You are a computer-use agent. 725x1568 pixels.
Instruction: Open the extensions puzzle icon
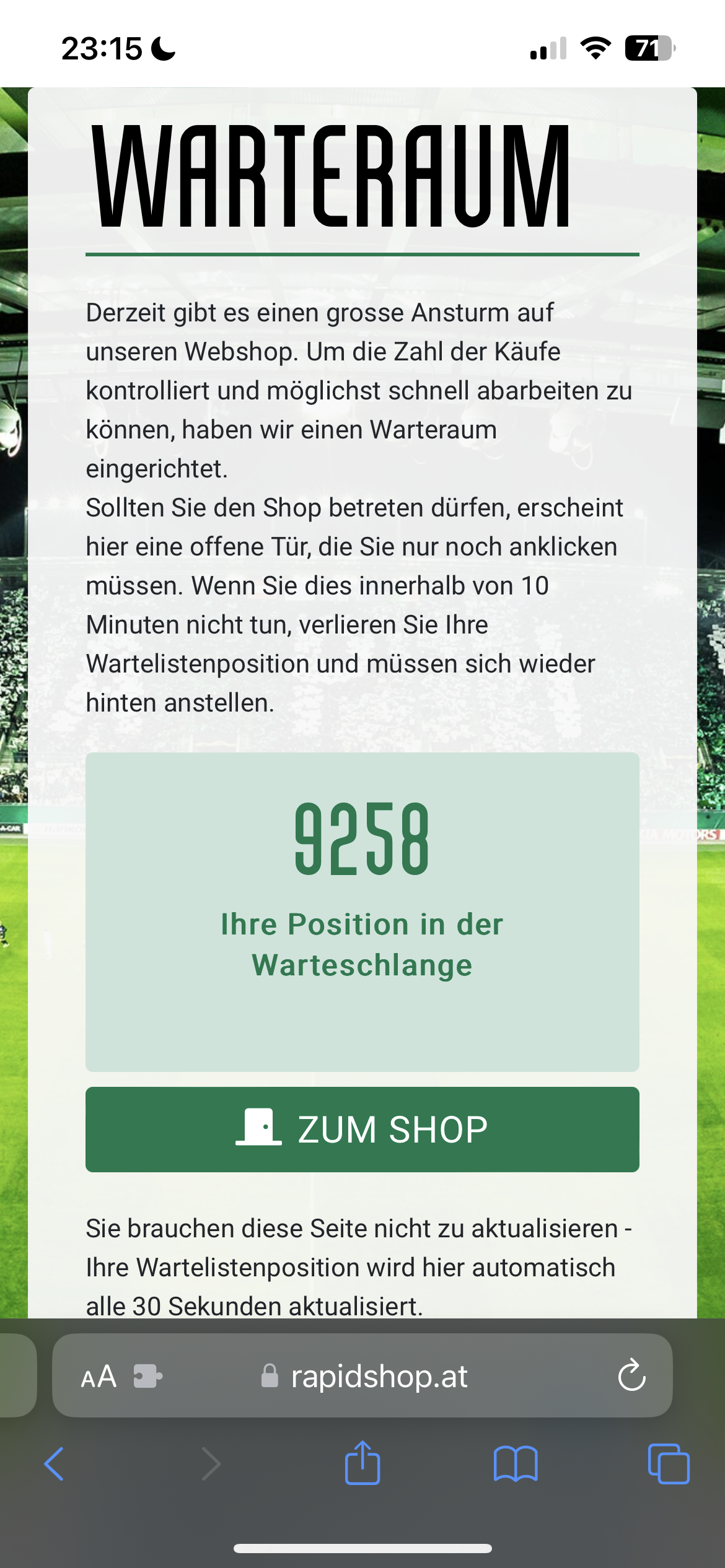point(147,1376)
